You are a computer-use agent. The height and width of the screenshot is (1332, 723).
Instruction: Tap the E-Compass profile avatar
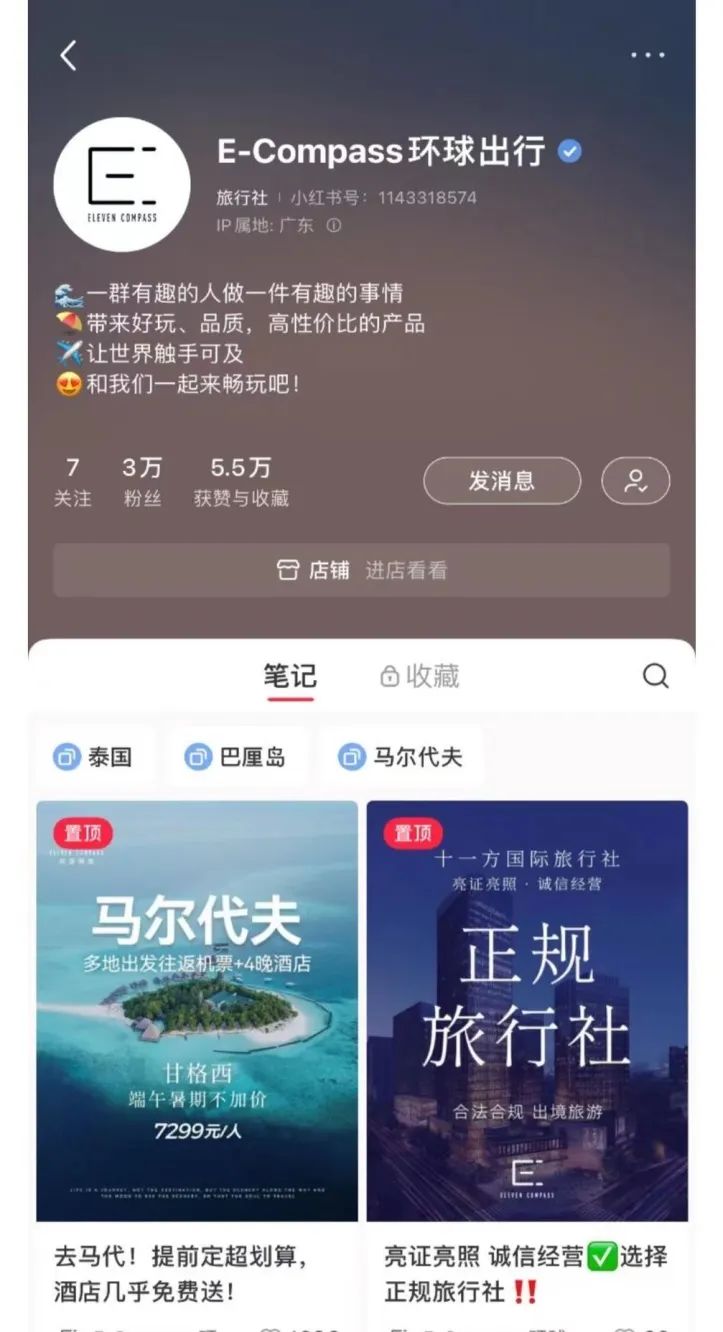click(x=122, y=184)
